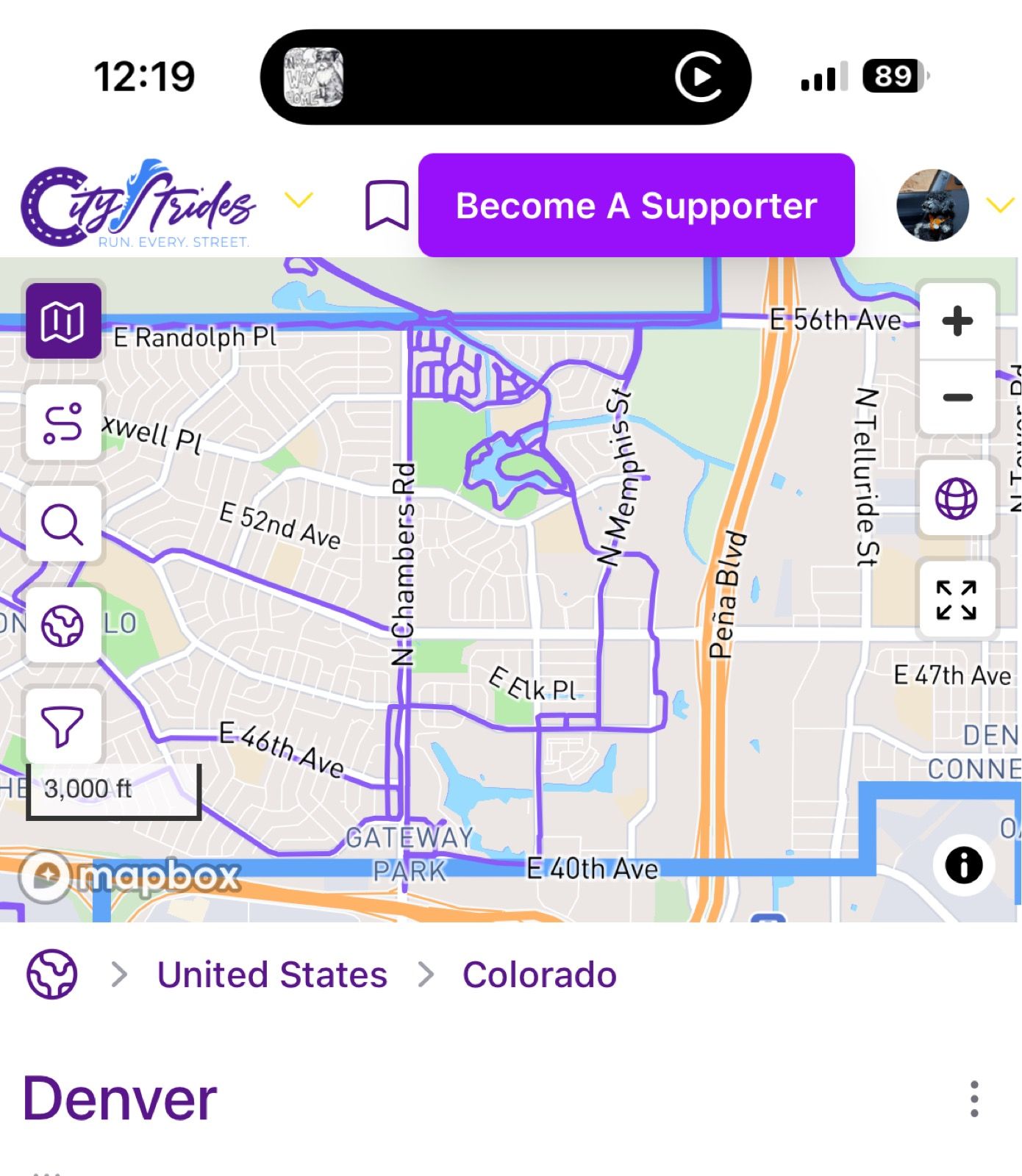
Task: Expand the CityStrides logo dropdown menu
Action: point(299,200)
